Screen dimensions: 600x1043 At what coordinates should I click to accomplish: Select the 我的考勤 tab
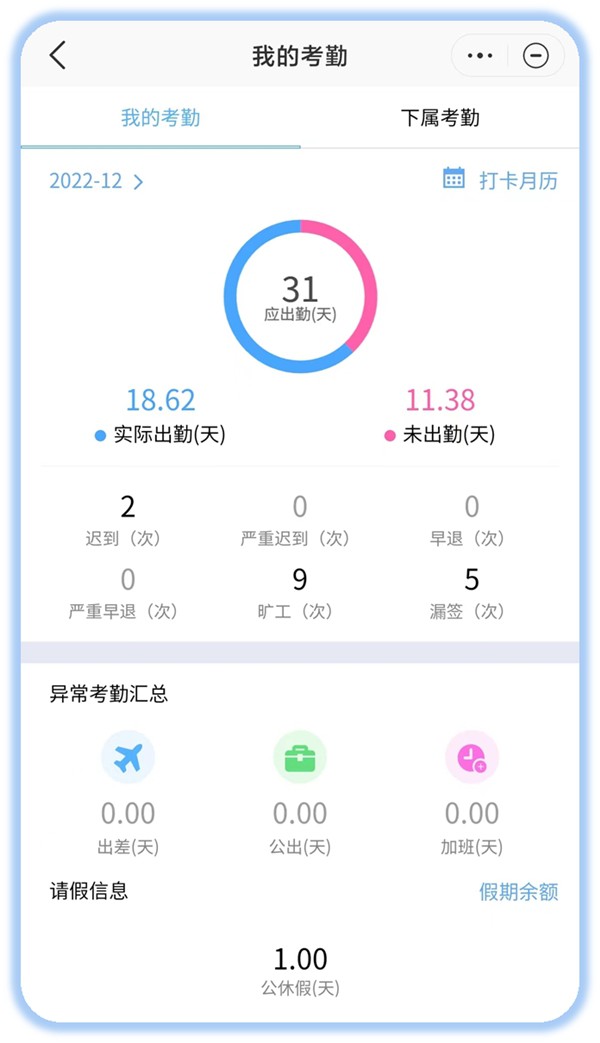161,118
